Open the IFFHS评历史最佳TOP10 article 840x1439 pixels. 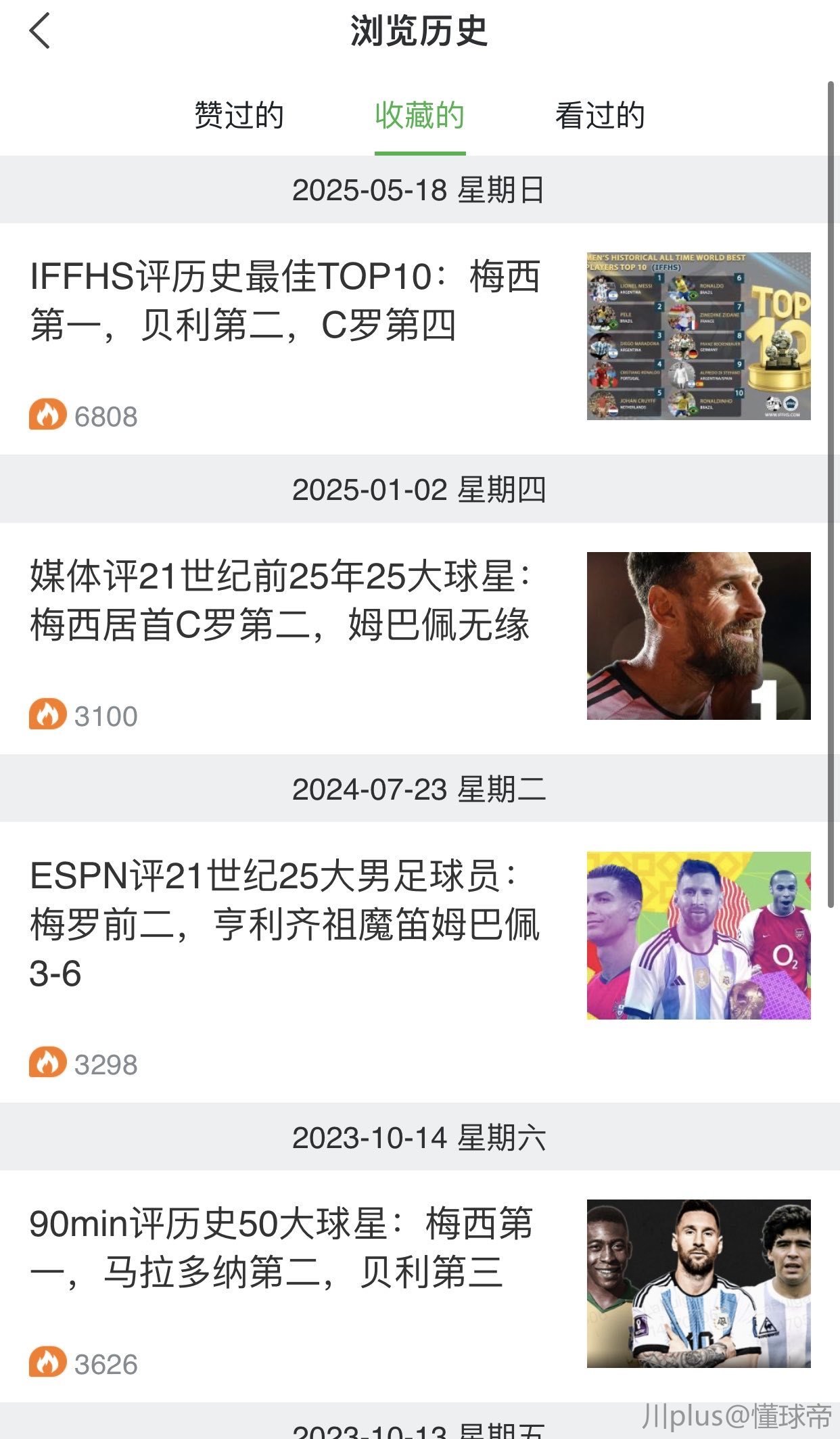coord(285,301)
